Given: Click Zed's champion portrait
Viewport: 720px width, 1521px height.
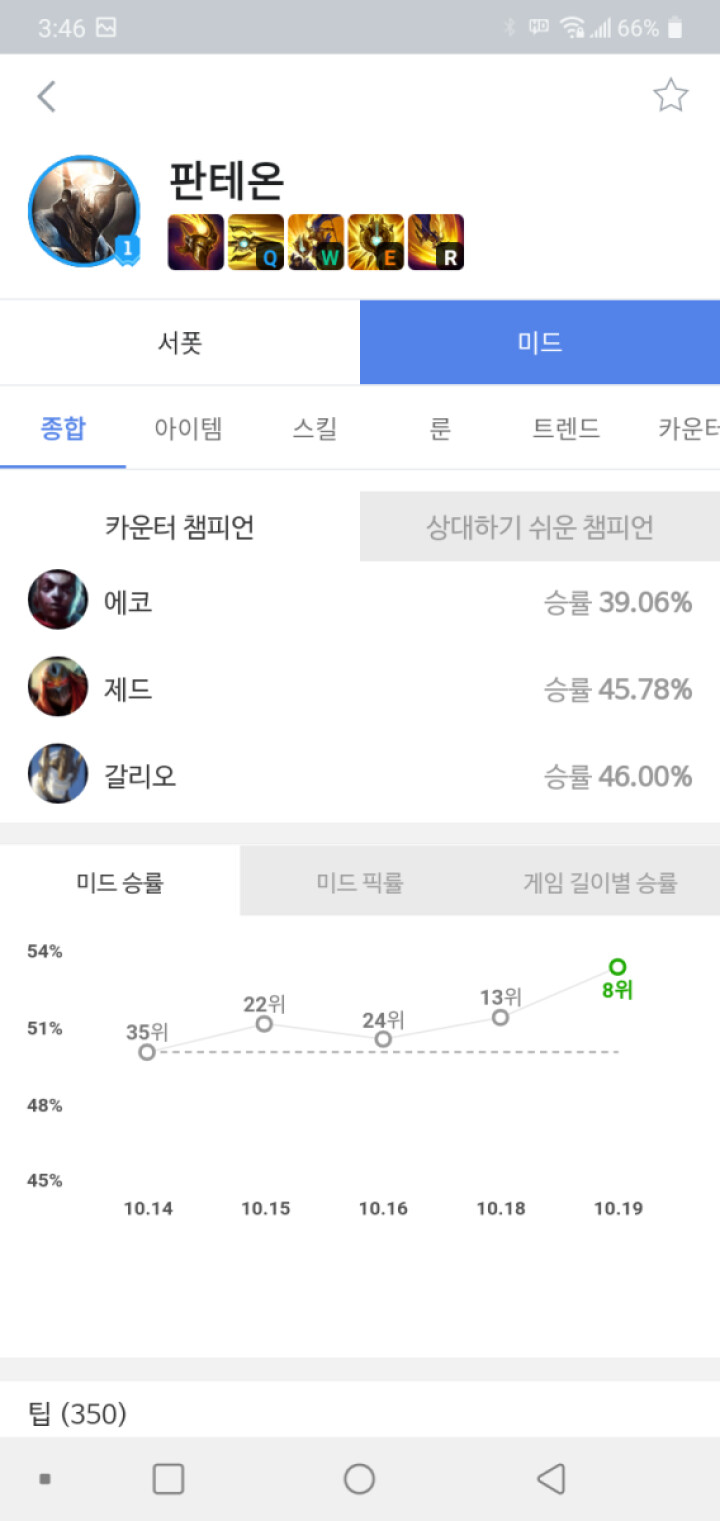Looking at the screenshot, I should click(x=57, y=687).
